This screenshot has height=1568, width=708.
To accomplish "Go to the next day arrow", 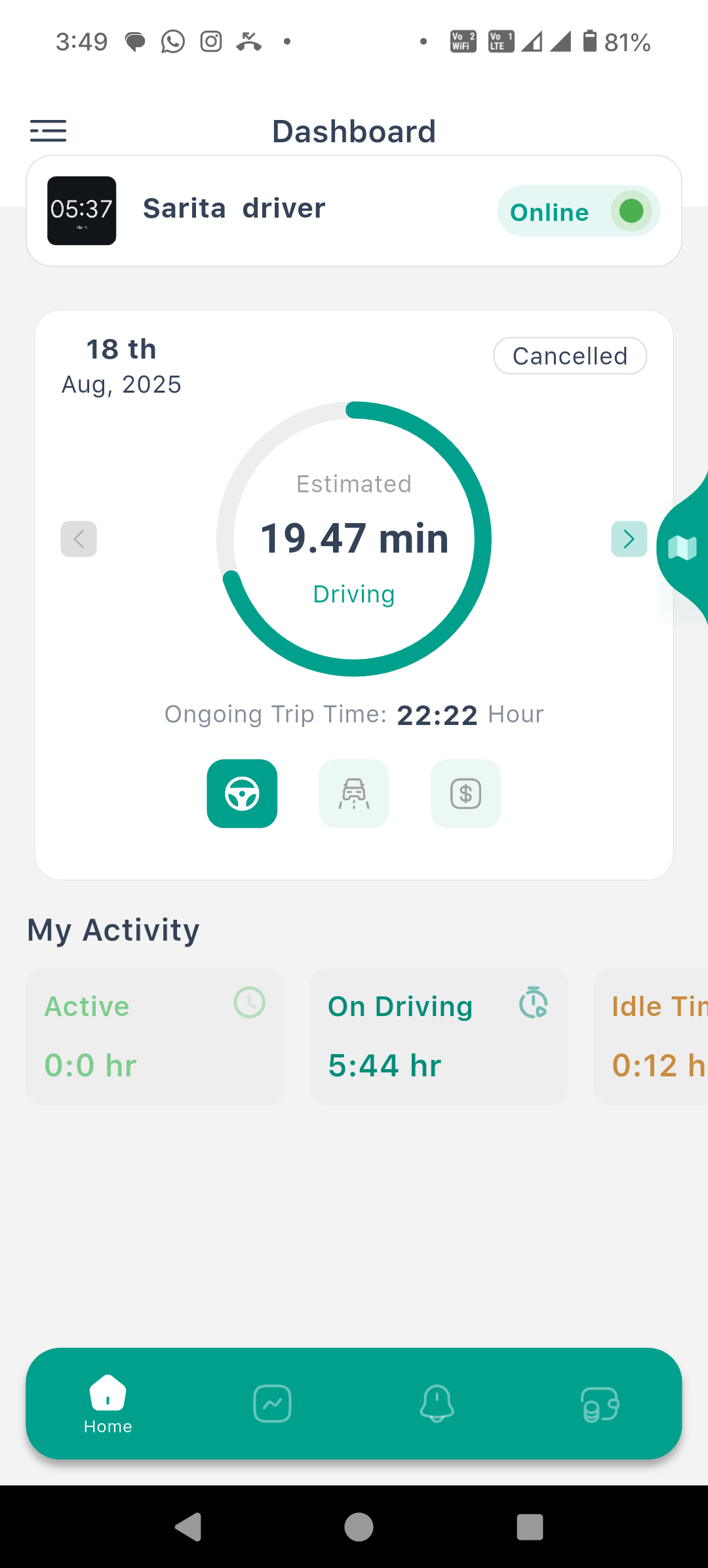I will pyautogui.click(x=629, y=539).
